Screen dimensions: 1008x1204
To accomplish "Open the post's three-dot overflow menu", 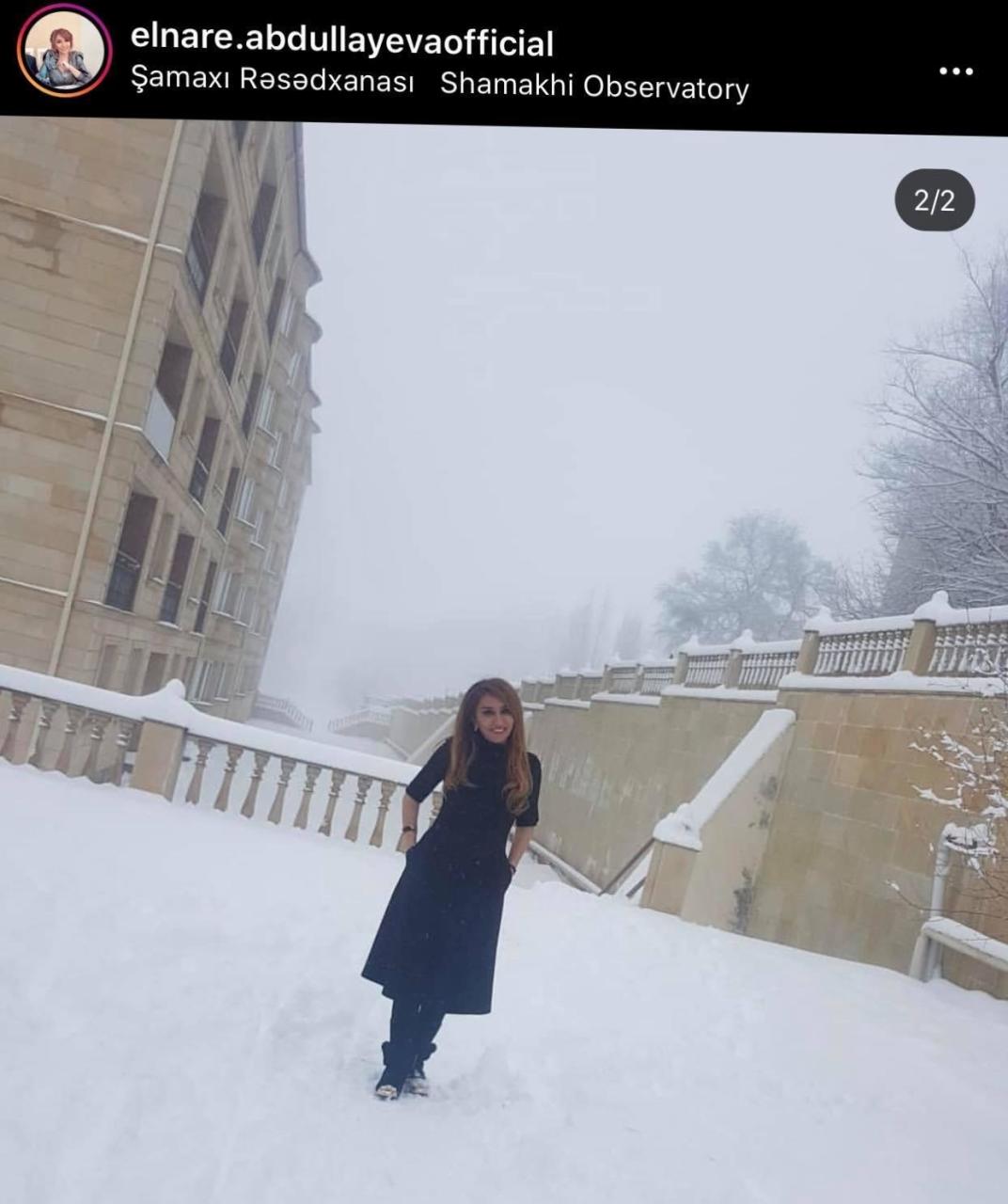I will click(955, 71).
